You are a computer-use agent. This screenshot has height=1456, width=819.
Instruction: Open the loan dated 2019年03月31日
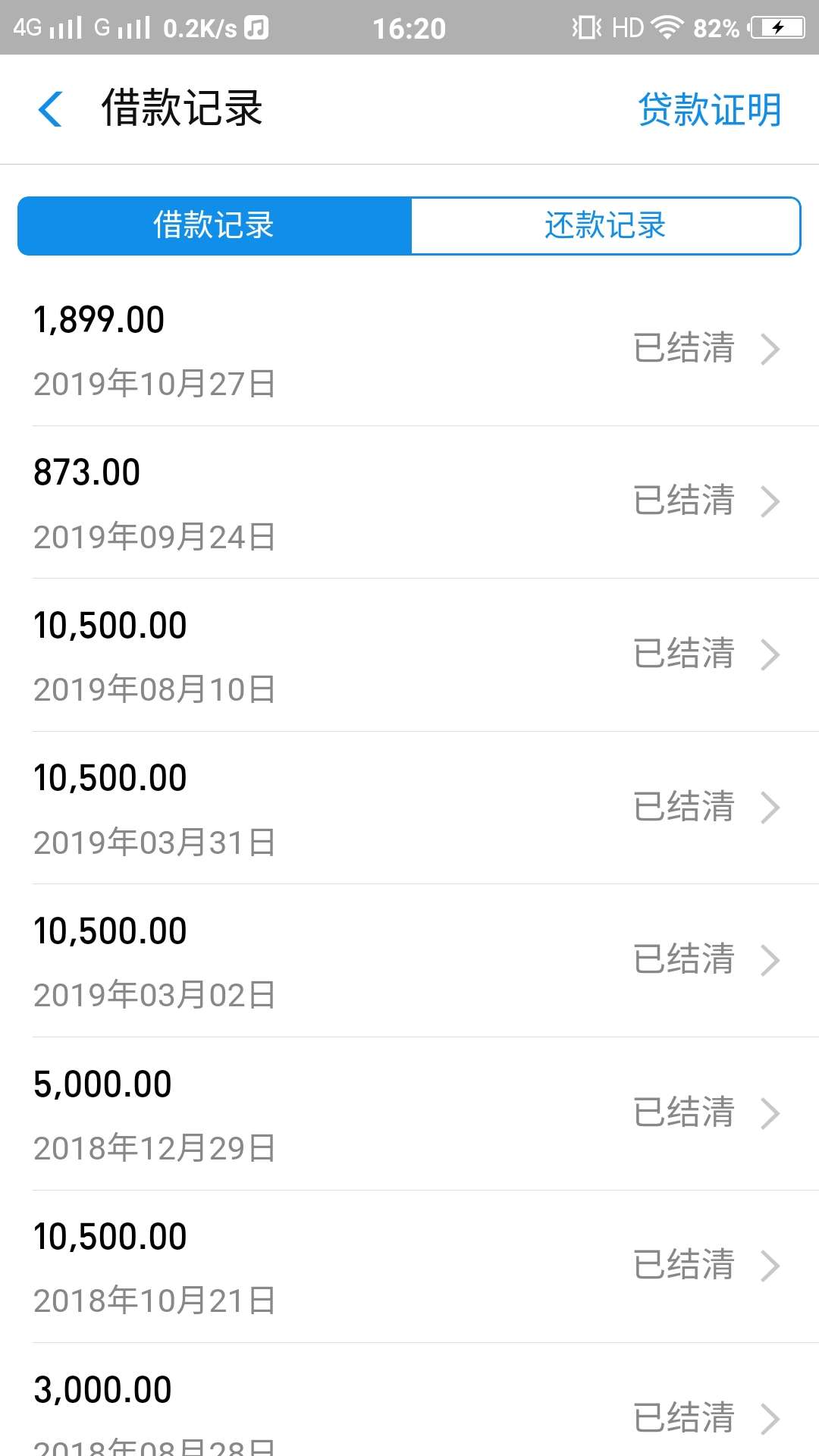(x=409, y=808)
